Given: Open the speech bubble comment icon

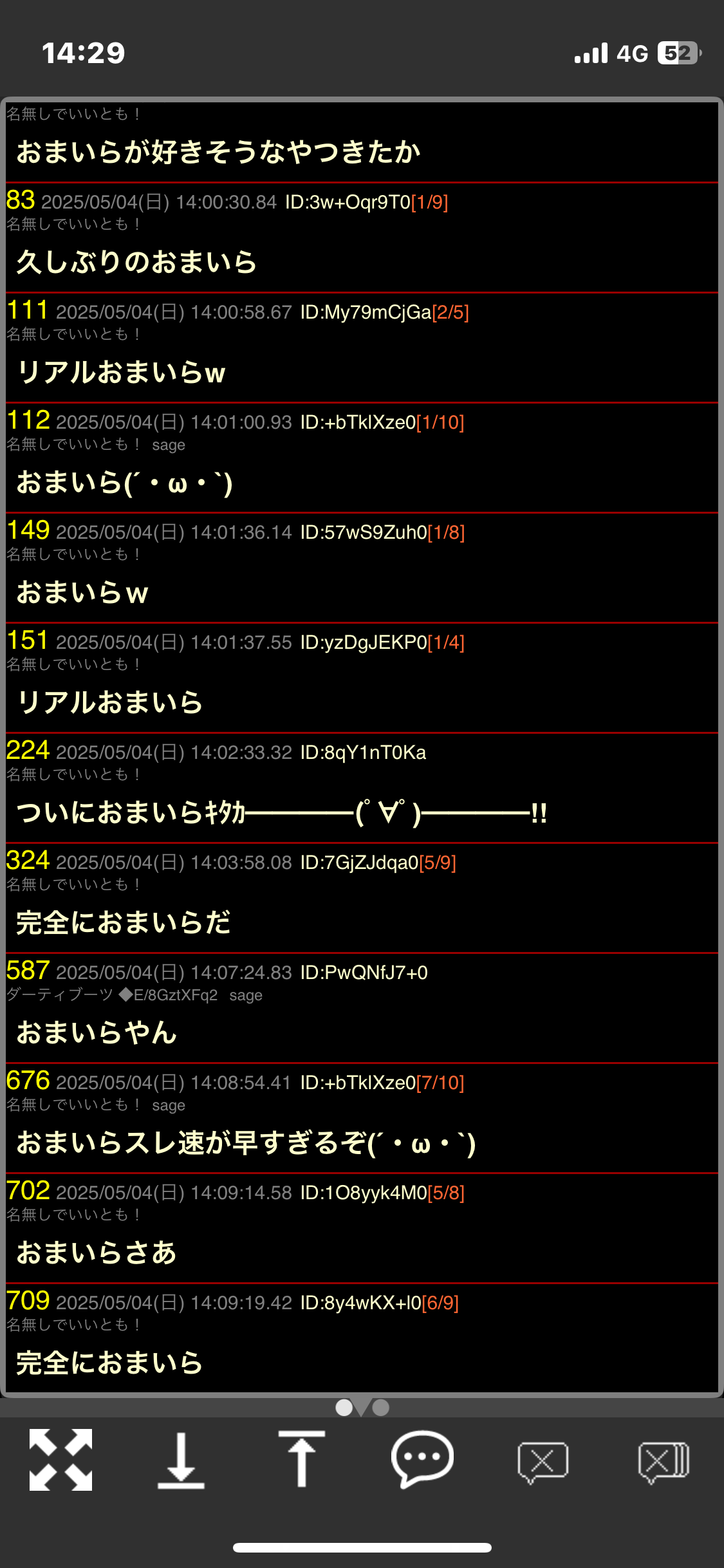Looking at the screenshot, I should point(422,1459).
